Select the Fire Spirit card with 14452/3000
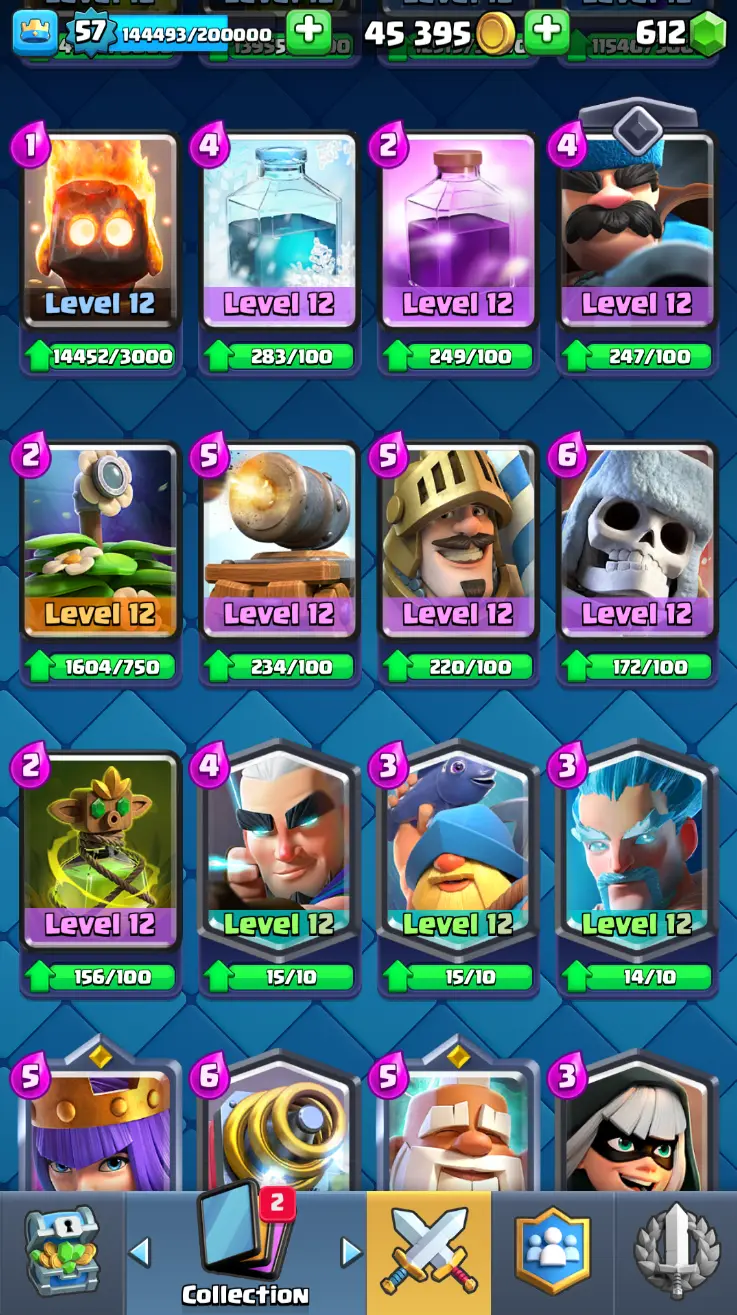737x1315 pixels. pos(100,230)
